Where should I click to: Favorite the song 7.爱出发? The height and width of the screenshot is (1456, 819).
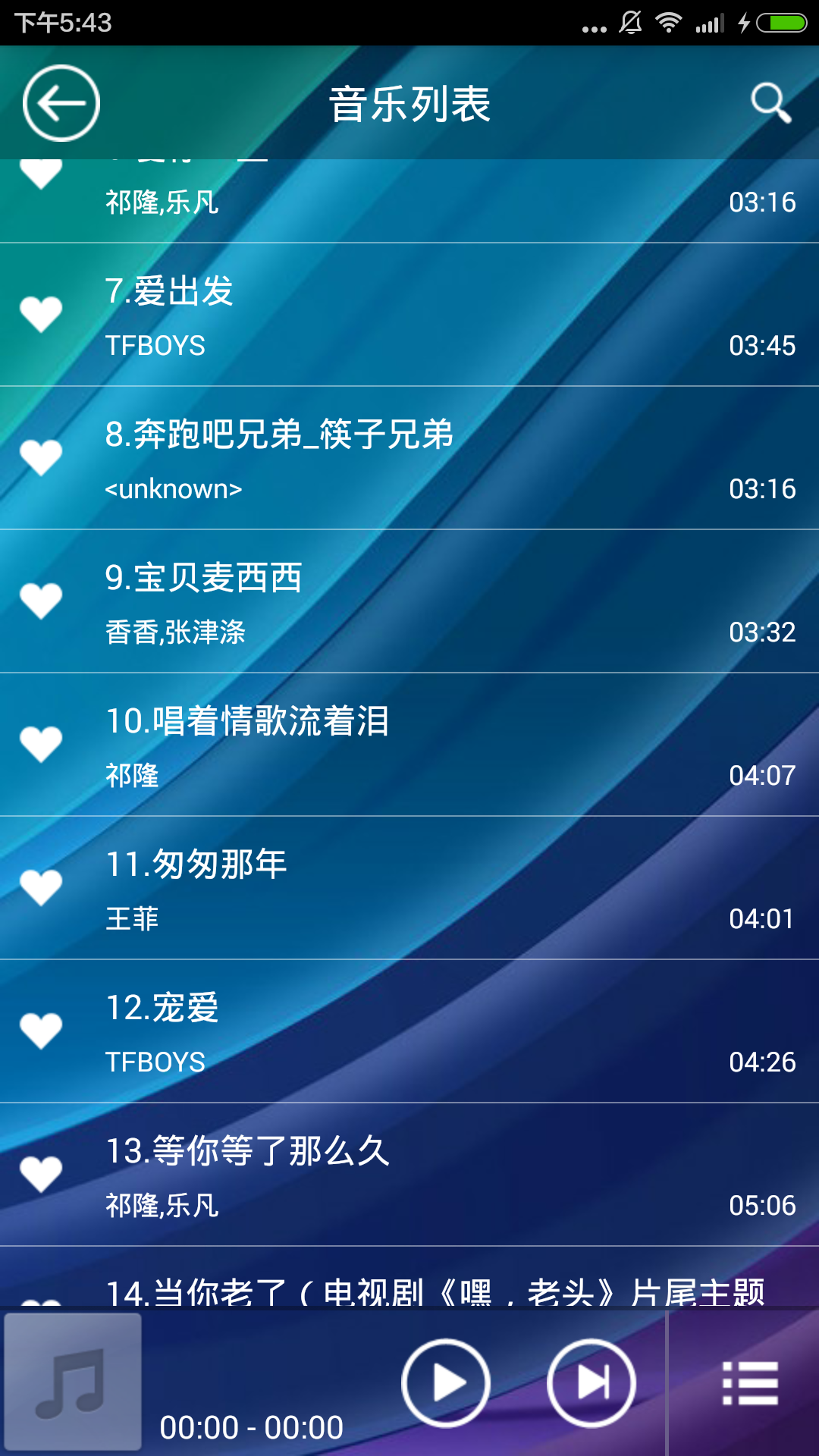41,314
